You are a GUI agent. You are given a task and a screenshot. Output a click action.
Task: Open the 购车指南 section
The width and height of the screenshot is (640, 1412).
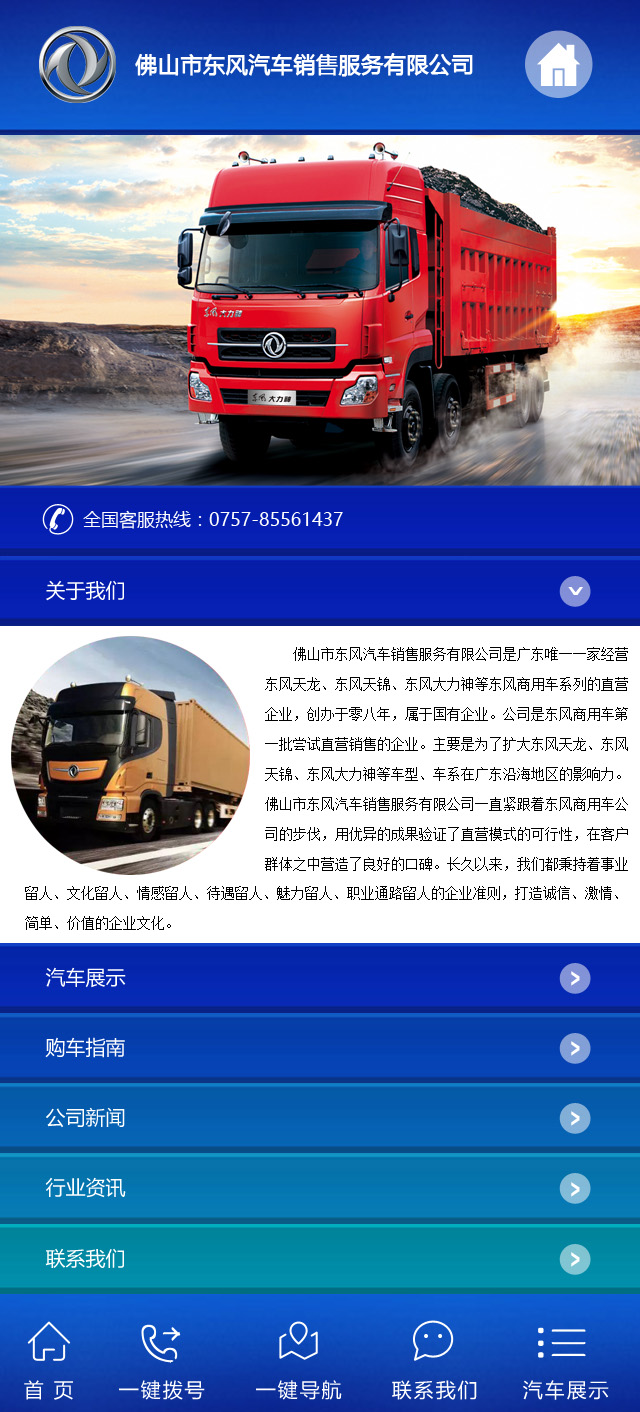[320, 1048]
